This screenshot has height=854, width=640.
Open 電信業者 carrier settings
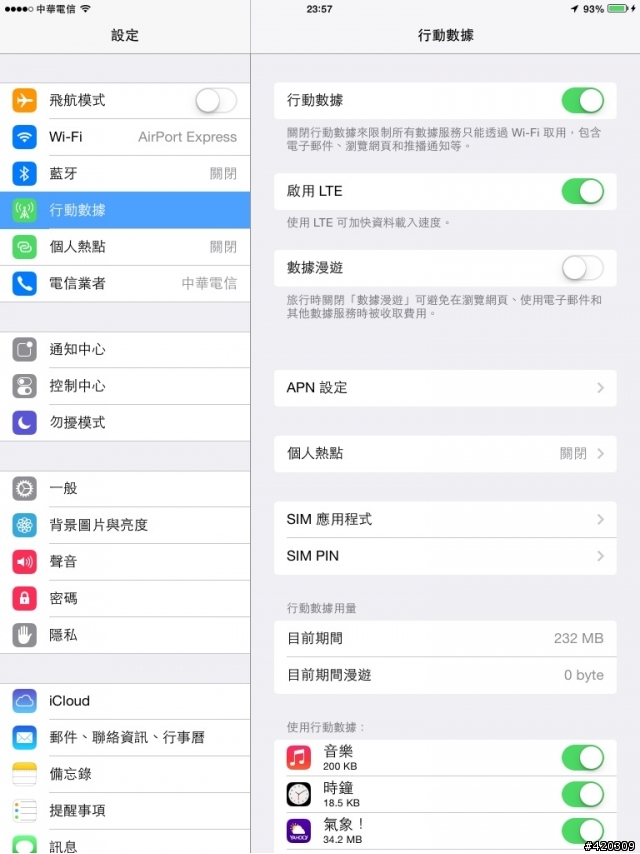pyautogui.click(x=125, y=283)
